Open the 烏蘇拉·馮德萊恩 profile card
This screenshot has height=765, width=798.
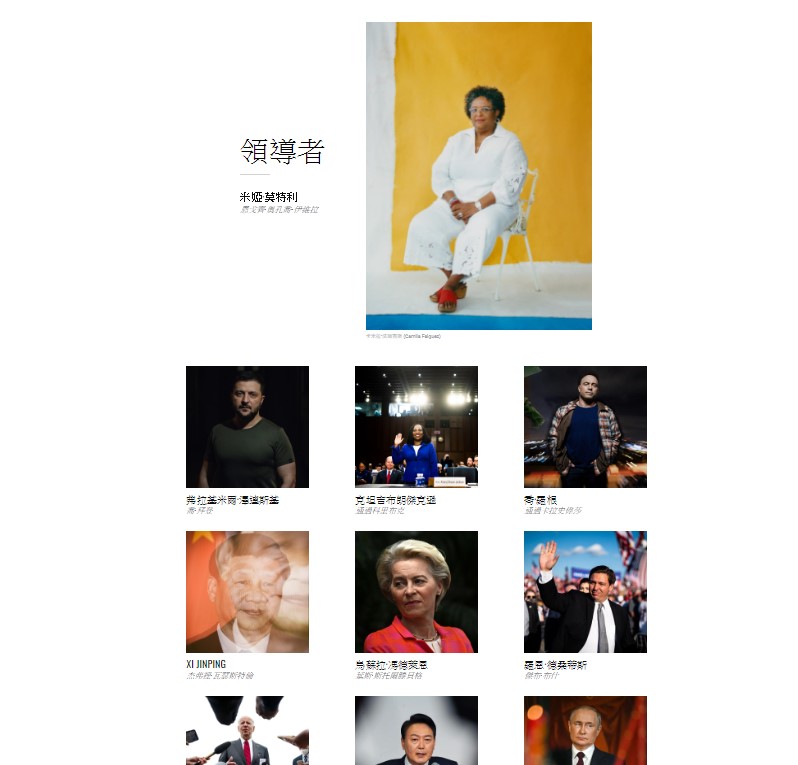(x=416, y=592)
